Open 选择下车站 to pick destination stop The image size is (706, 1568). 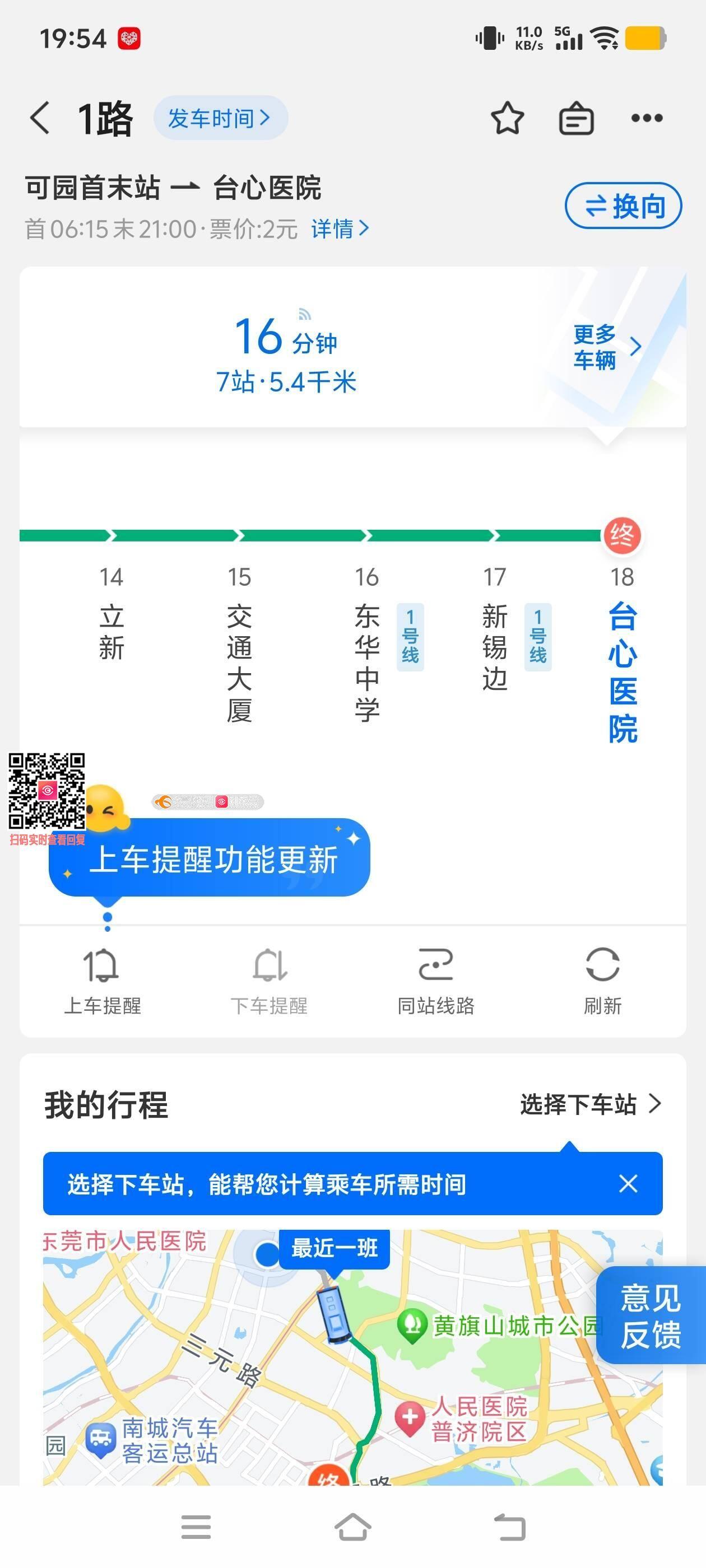(x=589, y=1104)
